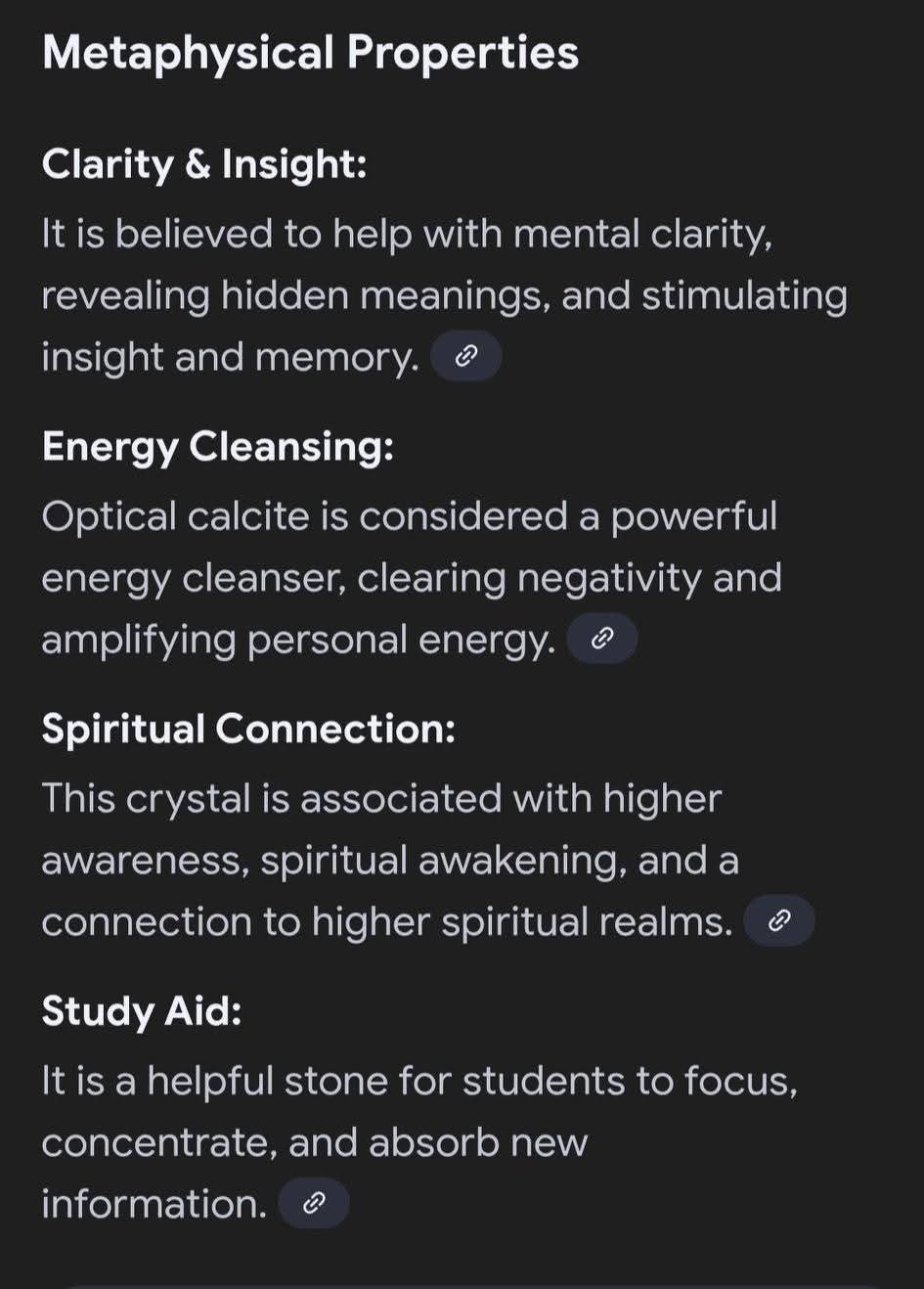The width and height of the screenshot is (924, 1289).
Task: Open the source link after Energy Cleansing
Action: [x=602, y=639]
